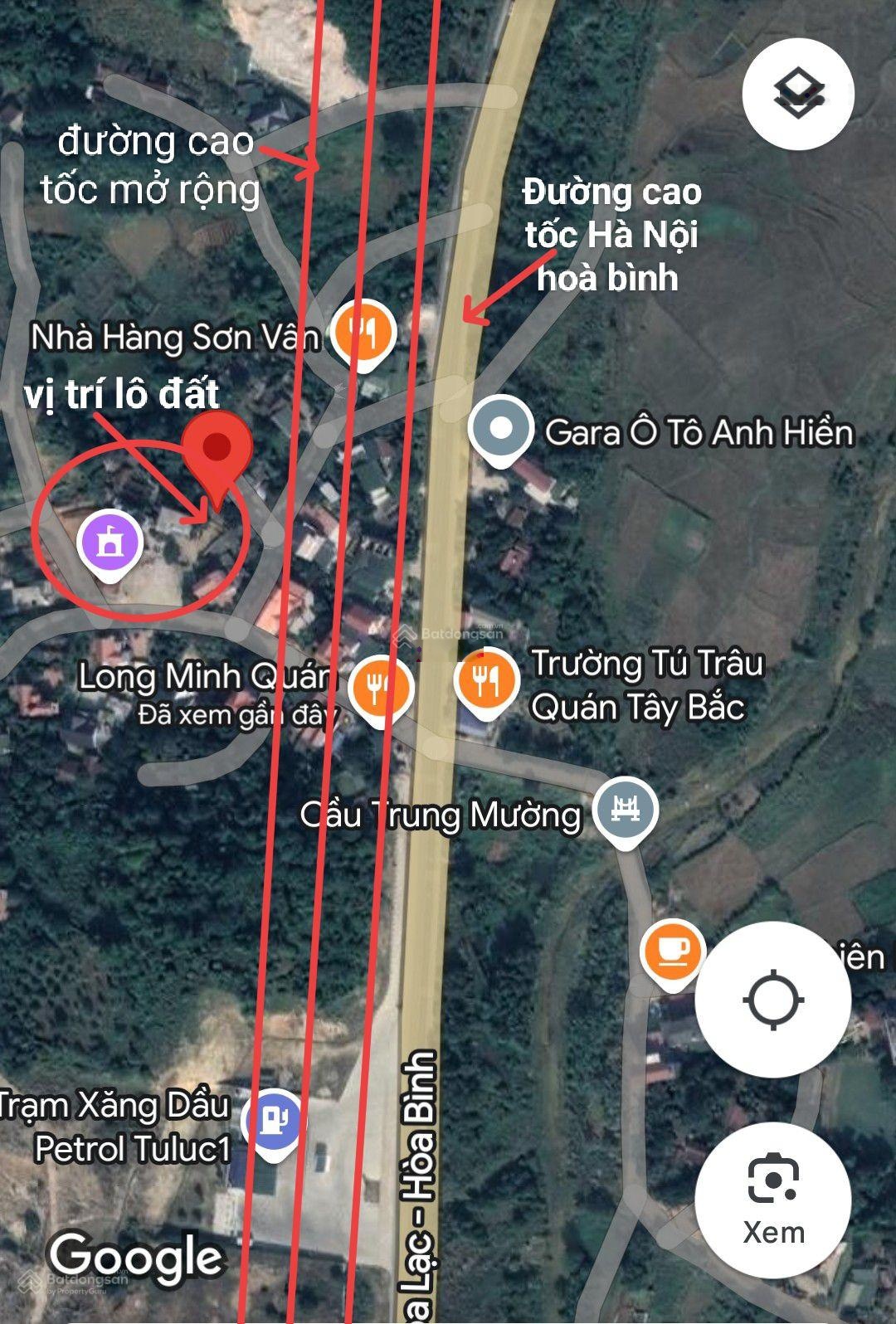Select the Nhà Hàng Sơn Vân restaurant marker
The width and height of the screenshot is (896, 1324).
click(363, 333)
